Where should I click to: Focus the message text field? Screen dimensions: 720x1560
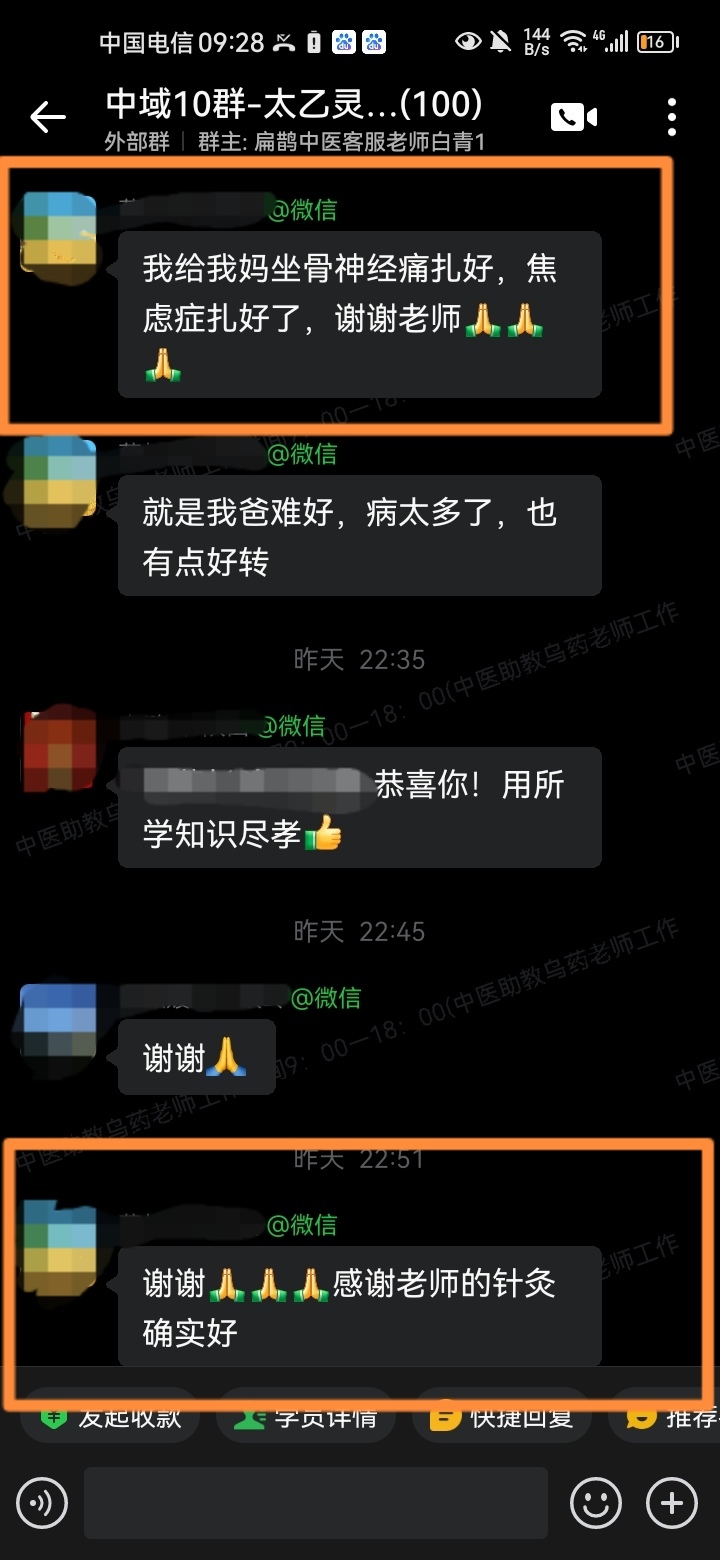[315, 1502]
